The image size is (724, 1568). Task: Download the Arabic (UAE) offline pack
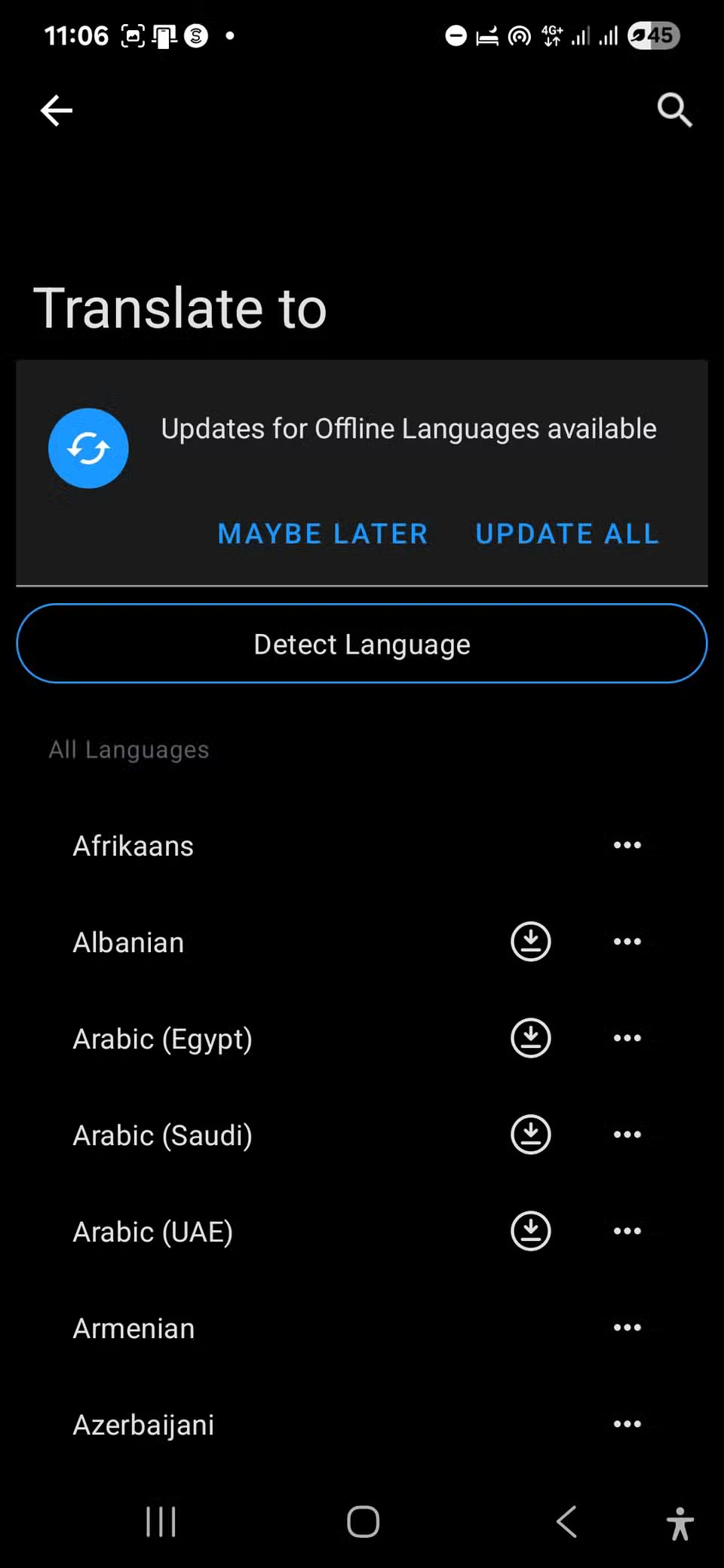pyautogui.click(x=531, y=1231)
